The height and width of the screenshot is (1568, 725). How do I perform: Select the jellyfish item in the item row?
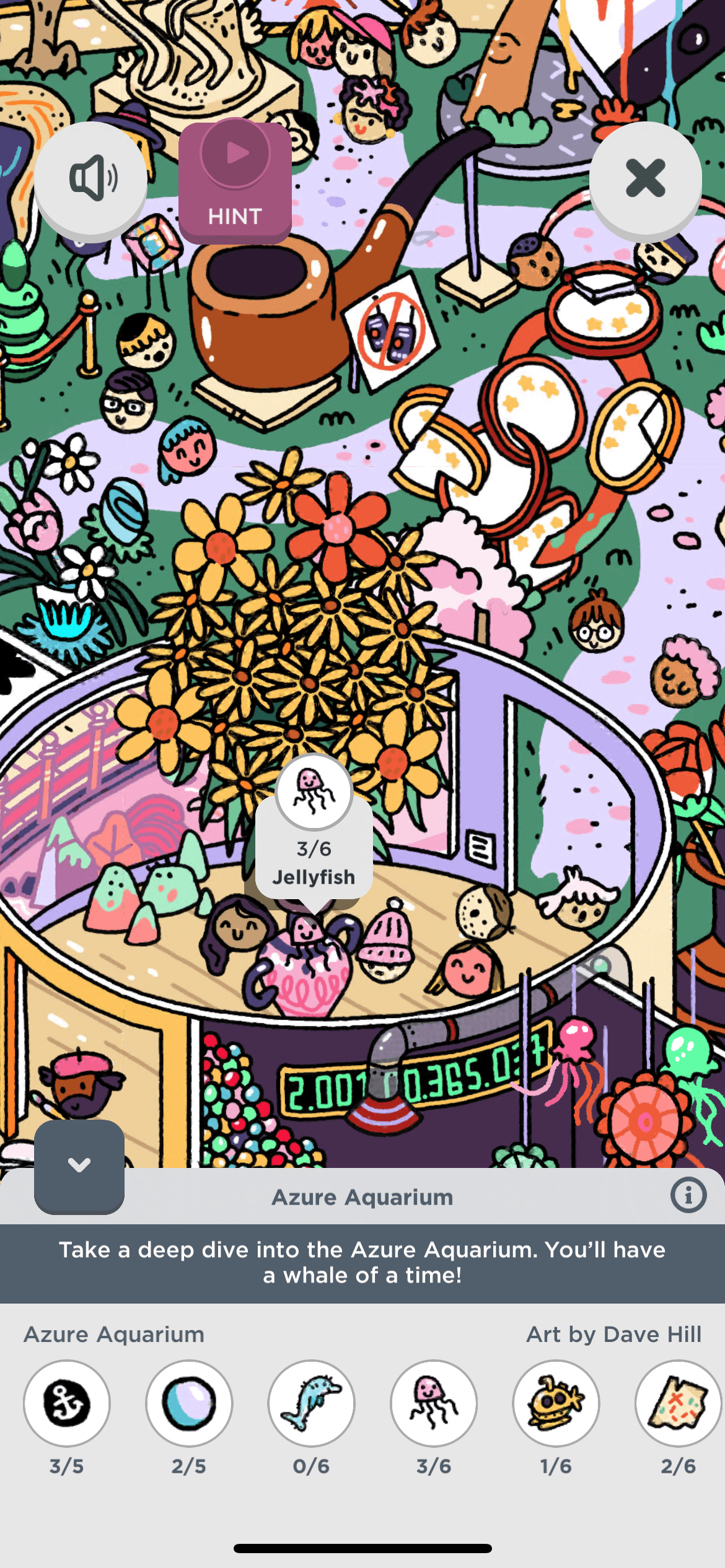(x=434, y=1403)
